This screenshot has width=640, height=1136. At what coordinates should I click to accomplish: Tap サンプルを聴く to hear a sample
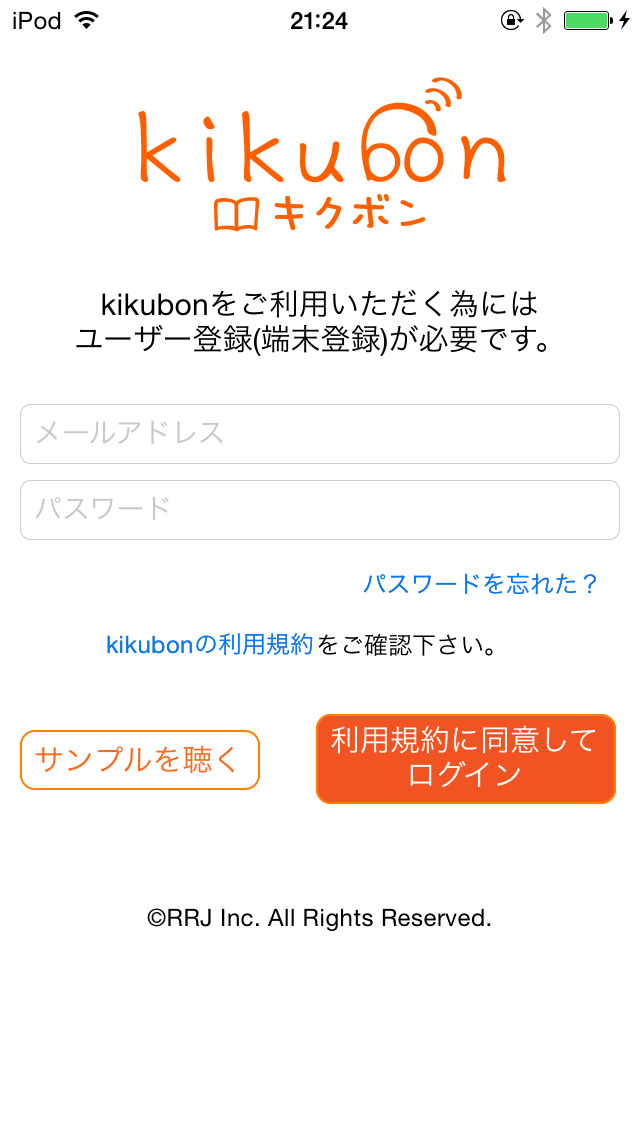coord(140,760)
